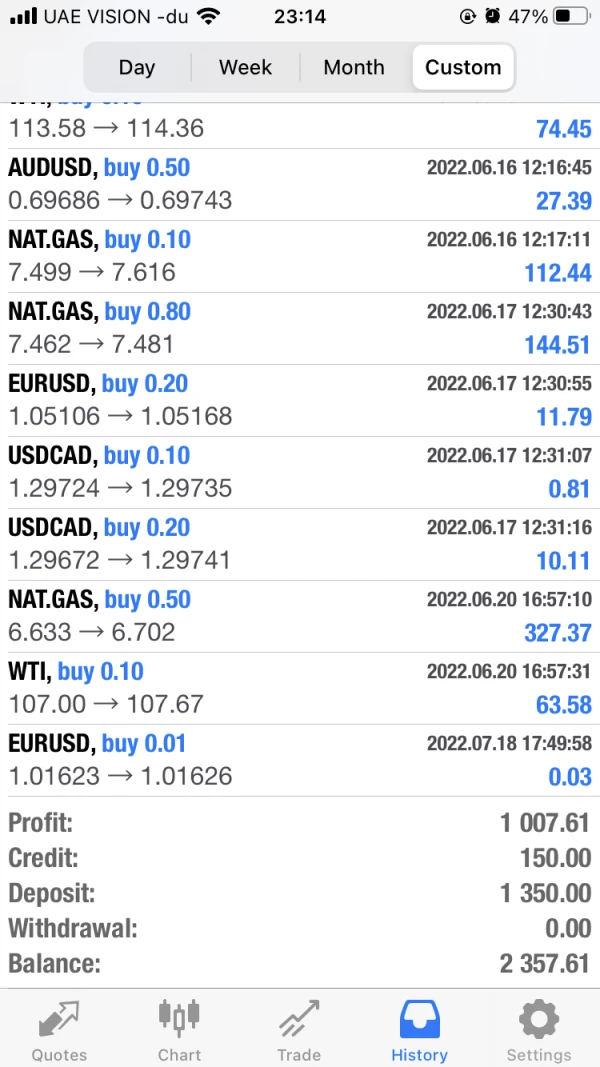This screenshot has width=600, height=1067.
Task: Open the NAT.GAS buy 0.10 trade
Action: coord(300,257)
